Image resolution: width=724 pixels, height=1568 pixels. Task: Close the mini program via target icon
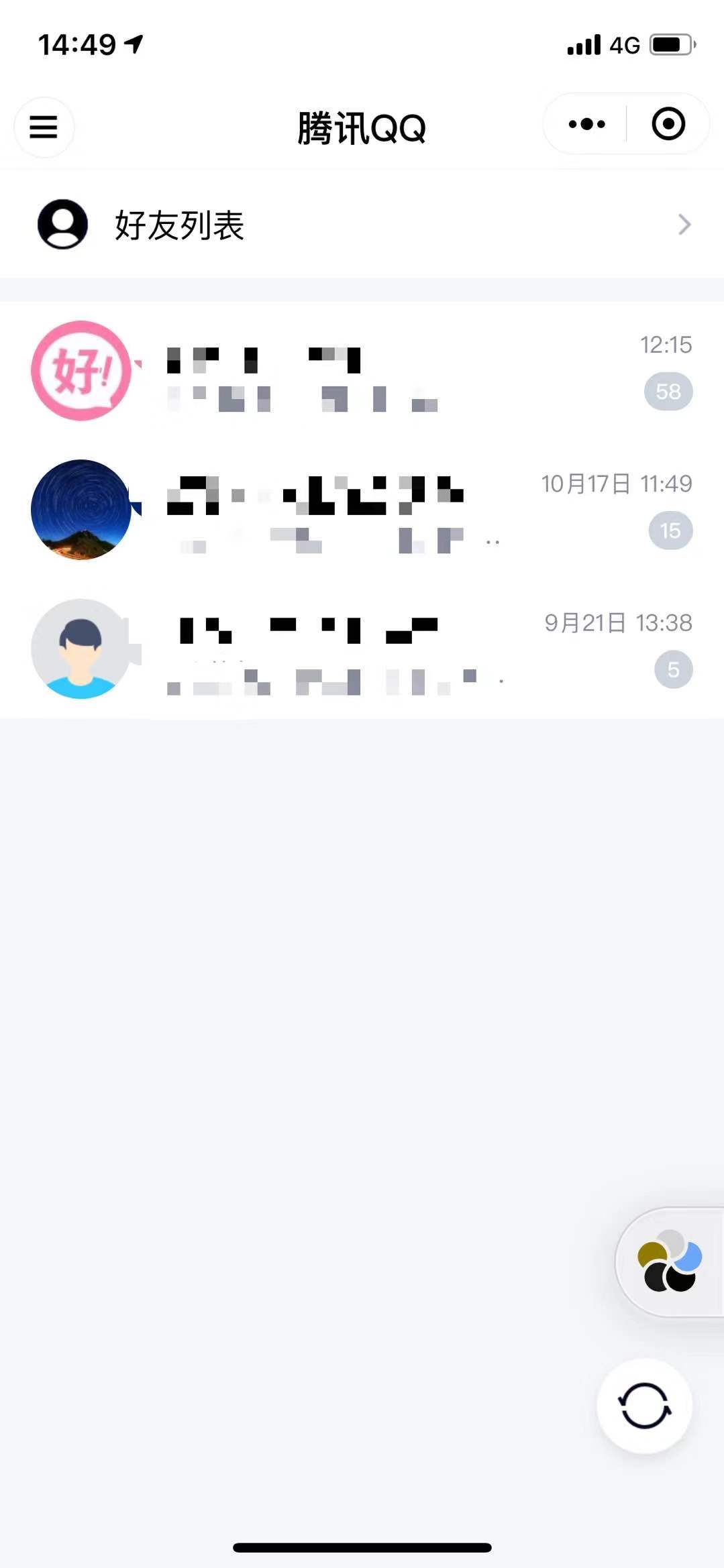click(668, 124)
